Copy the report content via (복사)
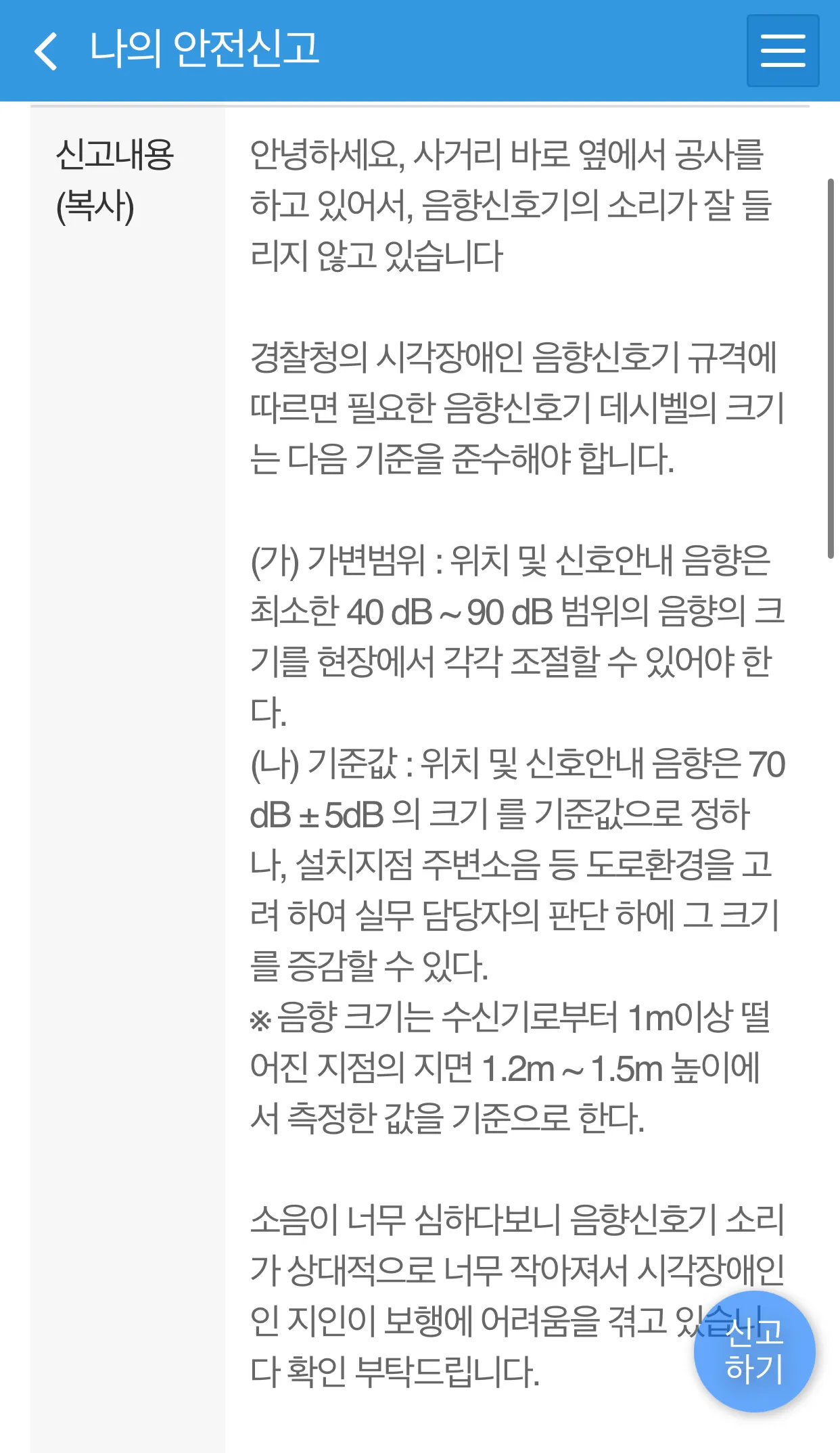Image resolution: width=840 pixels, height=1453 pixels. tap(95, 206)
